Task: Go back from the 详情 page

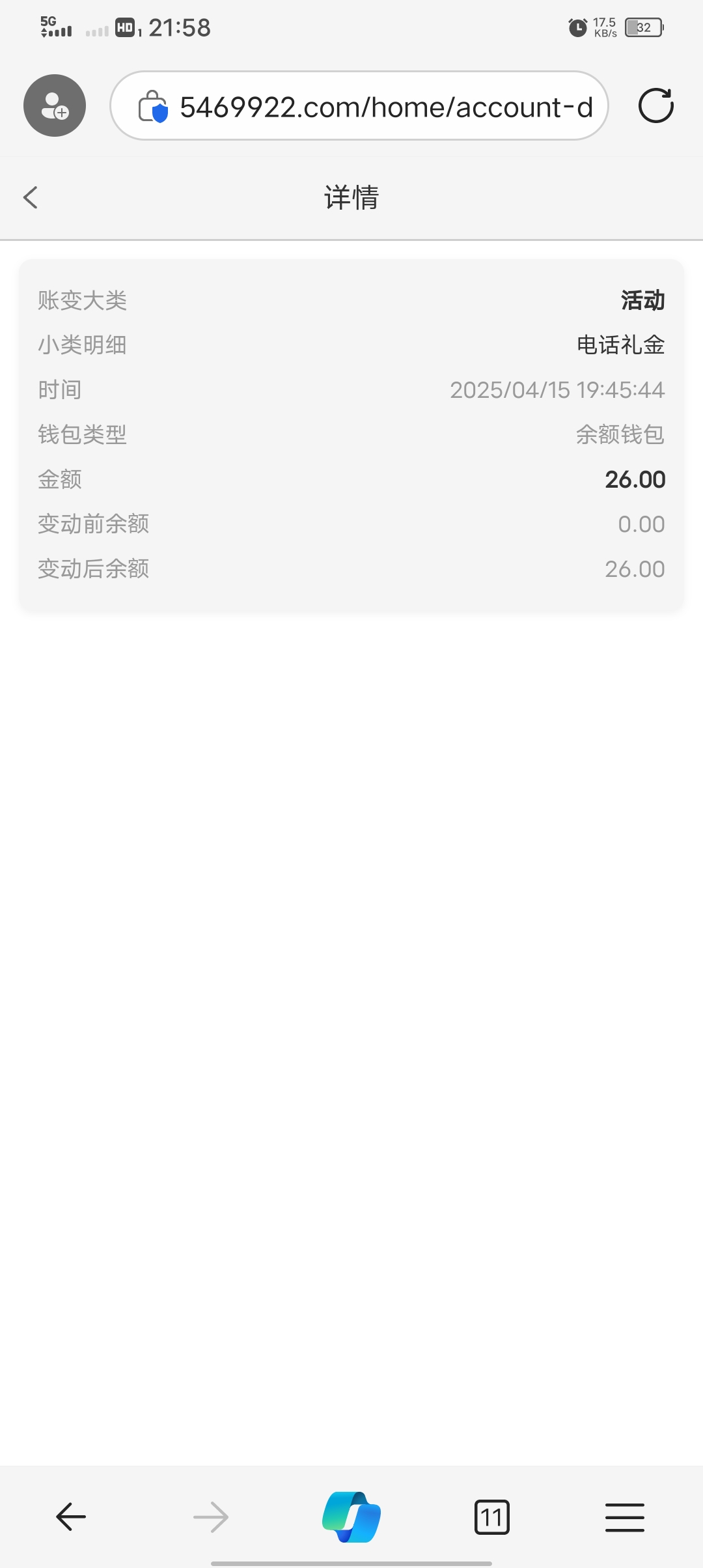Action: coord(31,197)
